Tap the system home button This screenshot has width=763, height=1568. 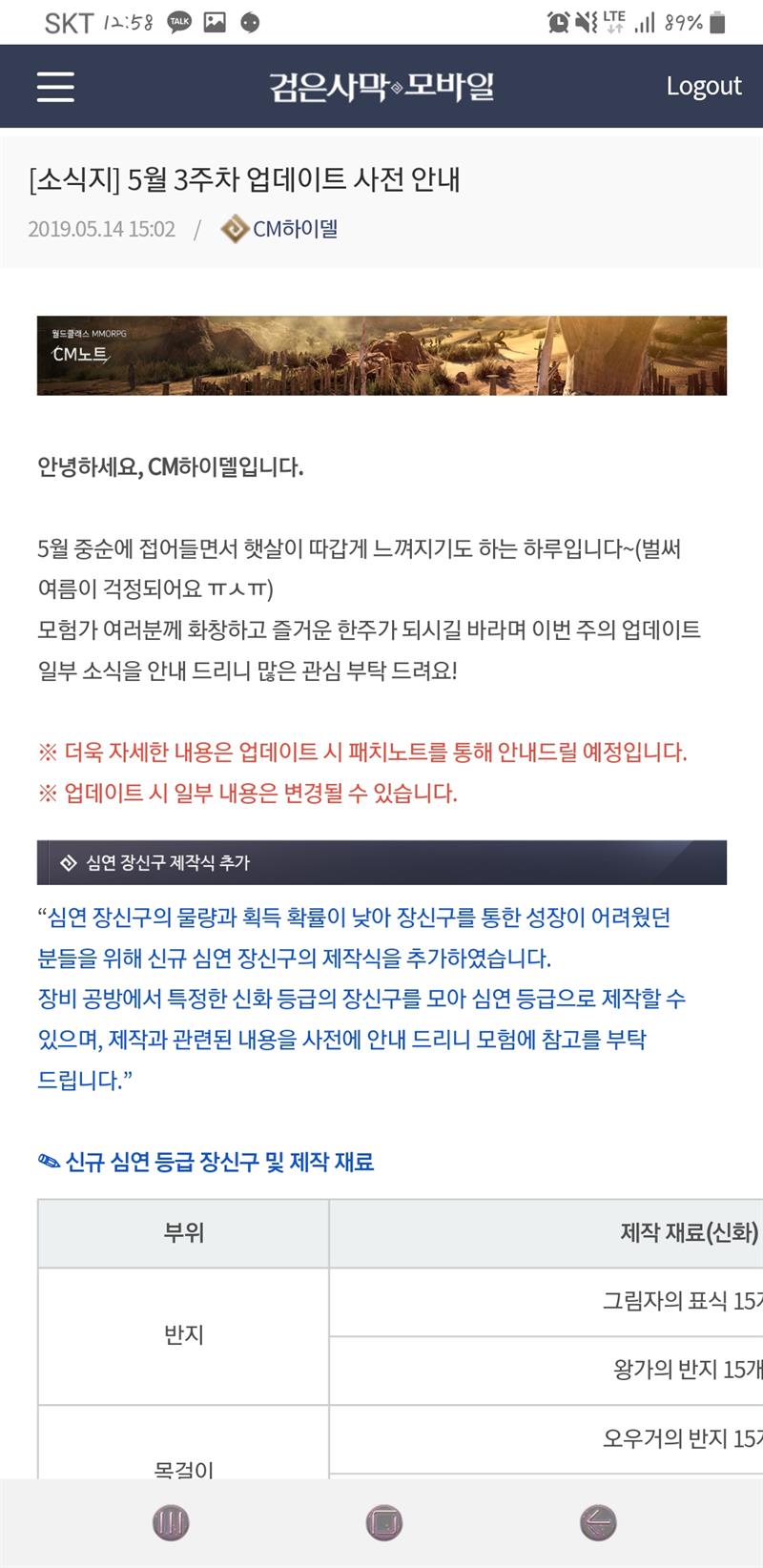[383, 1521]
